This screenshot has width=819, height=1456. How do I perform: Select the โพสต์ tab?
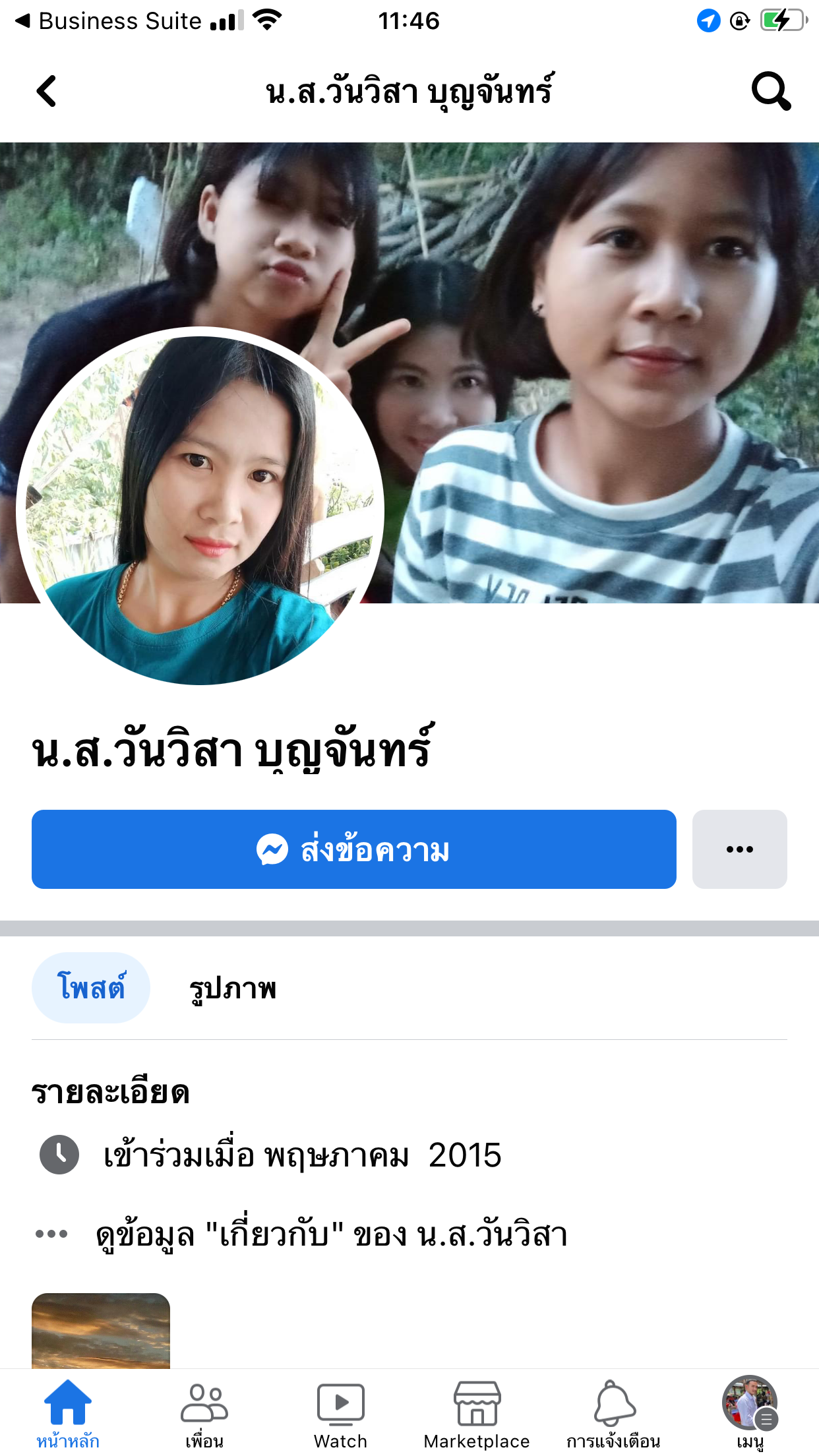(x=91, y=988)
